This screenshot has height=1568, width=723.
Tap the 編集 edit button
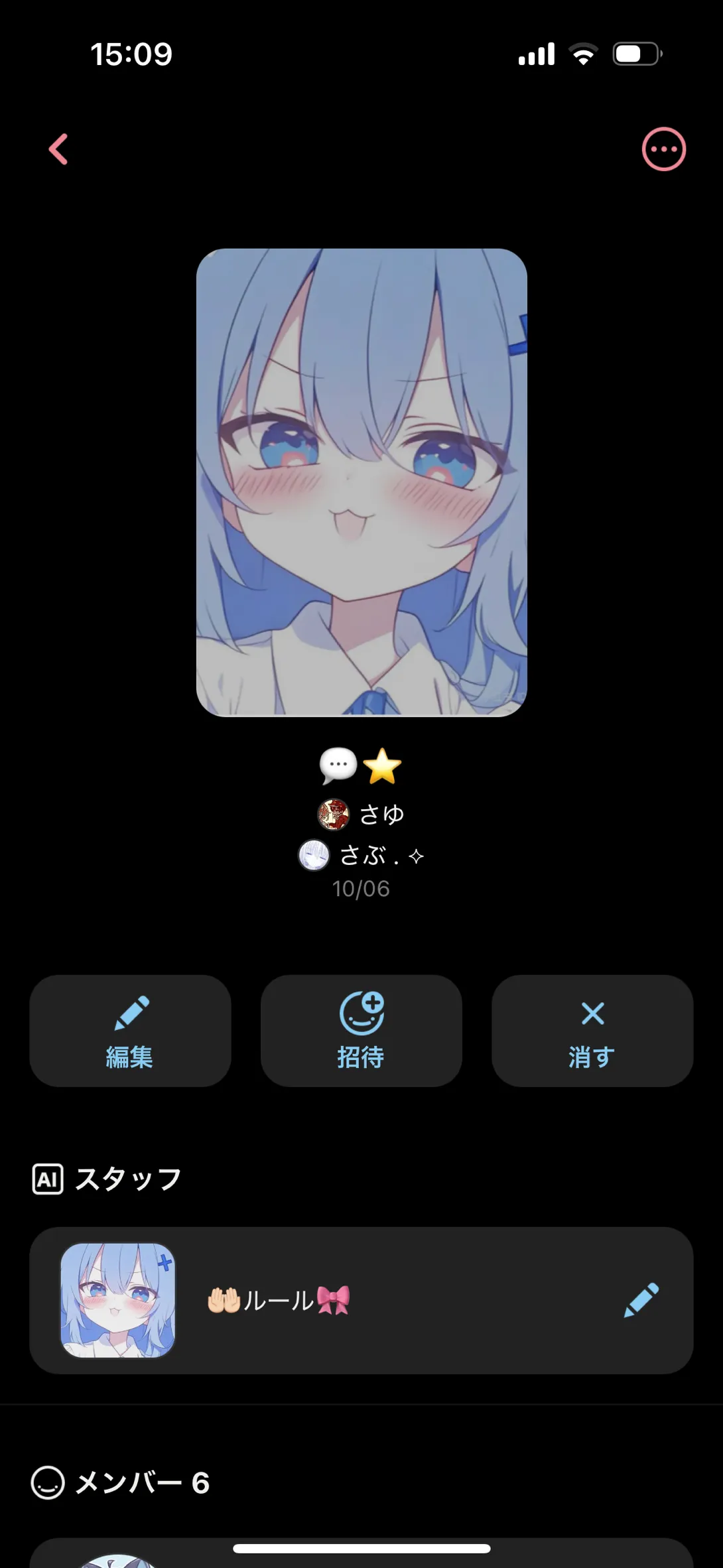(x=130, y=1030)
